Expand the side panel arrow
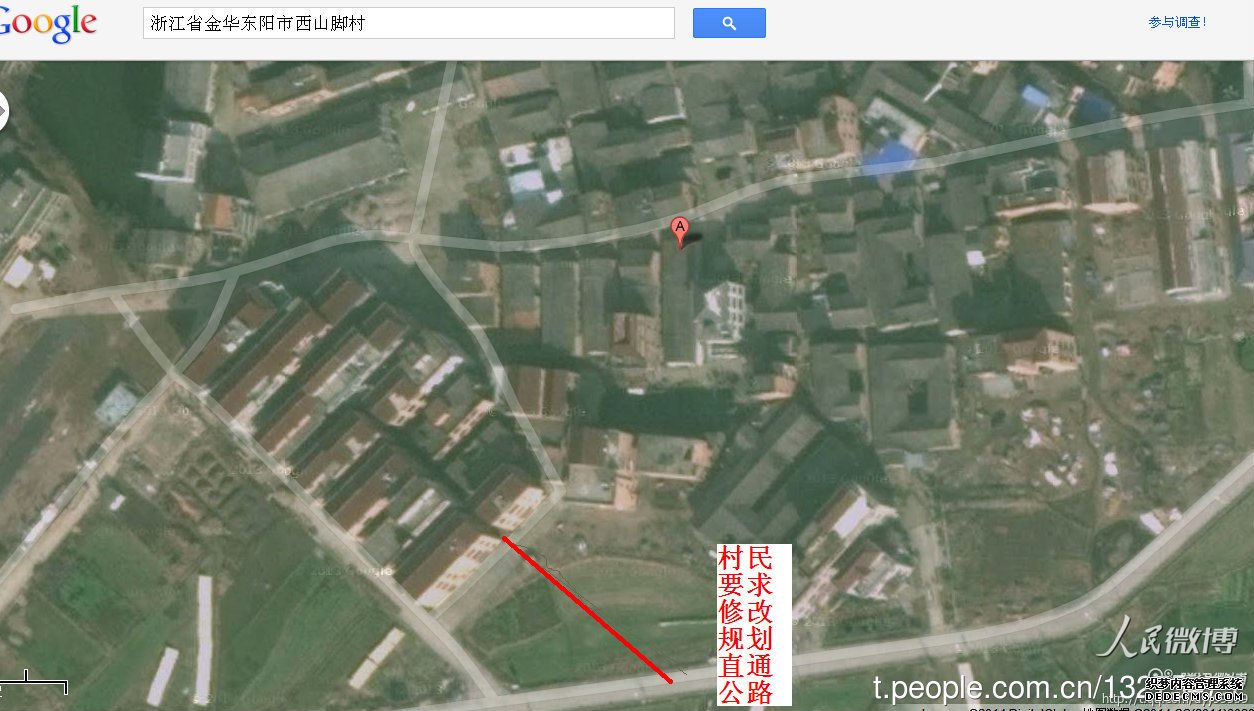1254x711 pixels. [x=3, y=111]
